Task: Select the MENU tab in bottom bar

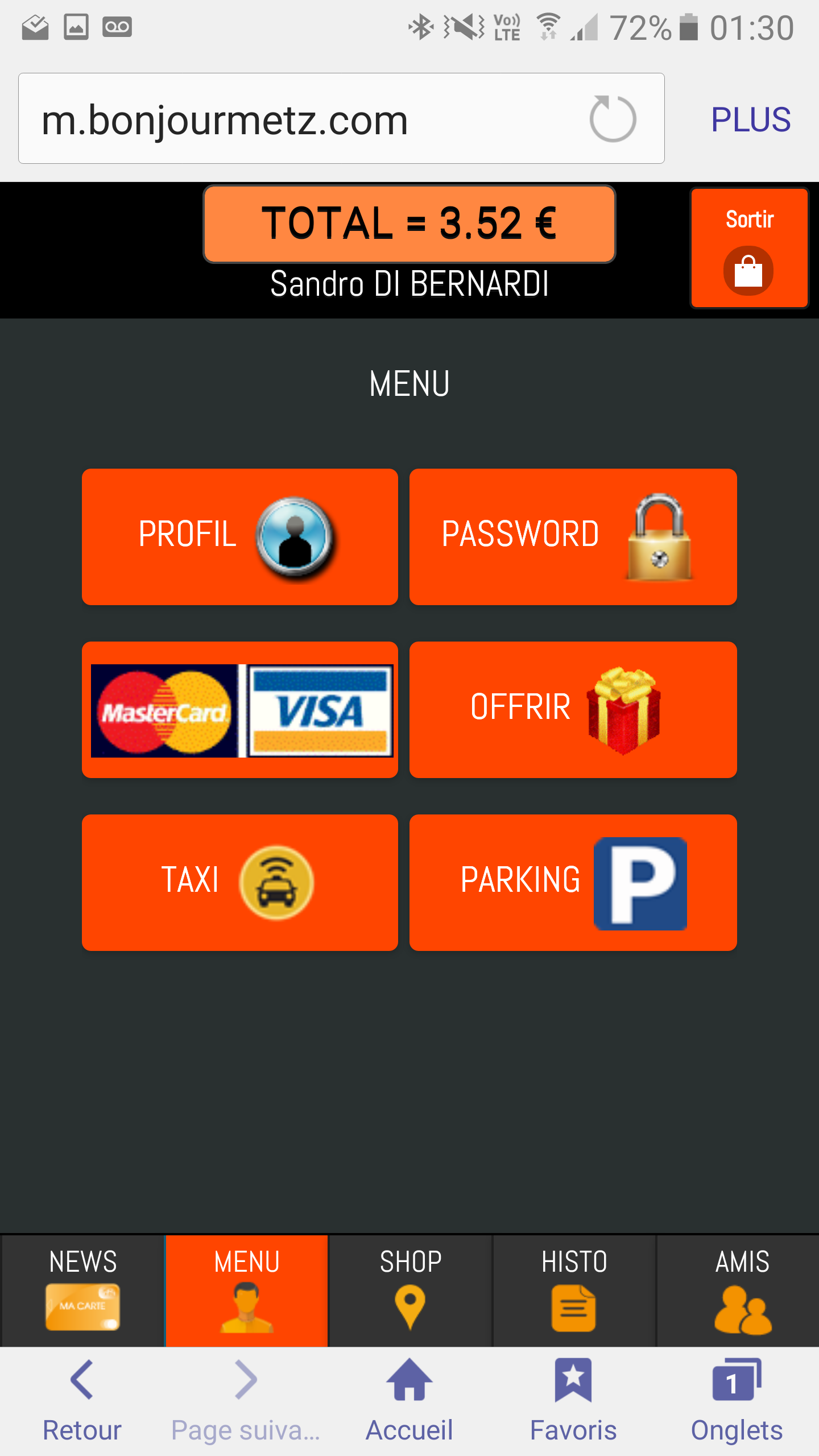Action: point(247,1290)
